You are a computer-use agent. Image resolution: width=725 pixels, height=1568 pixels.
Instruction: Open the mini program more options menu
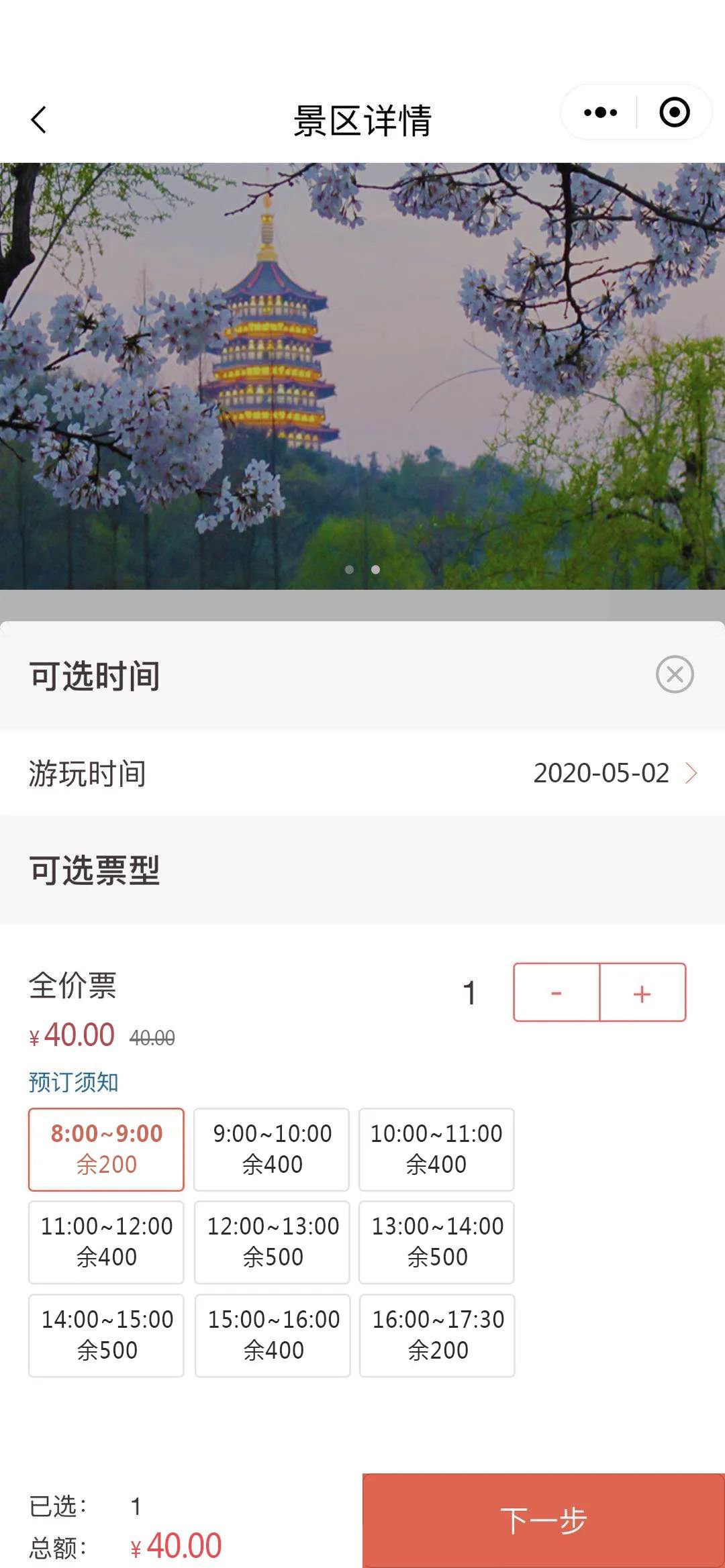click(600, 113)
